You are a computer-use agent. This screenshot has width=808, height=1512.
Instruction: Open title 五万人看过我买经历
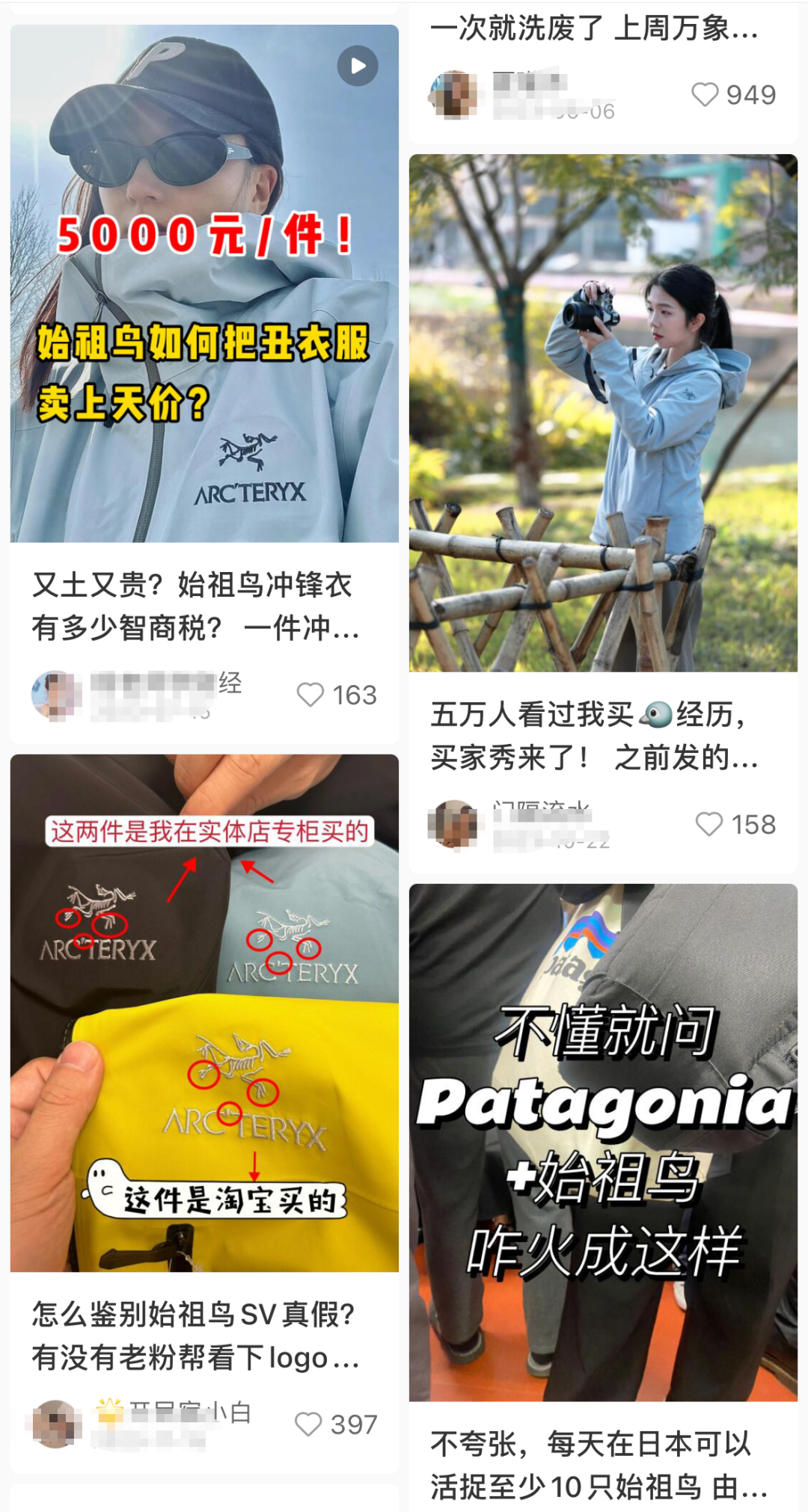coord(594,736)
